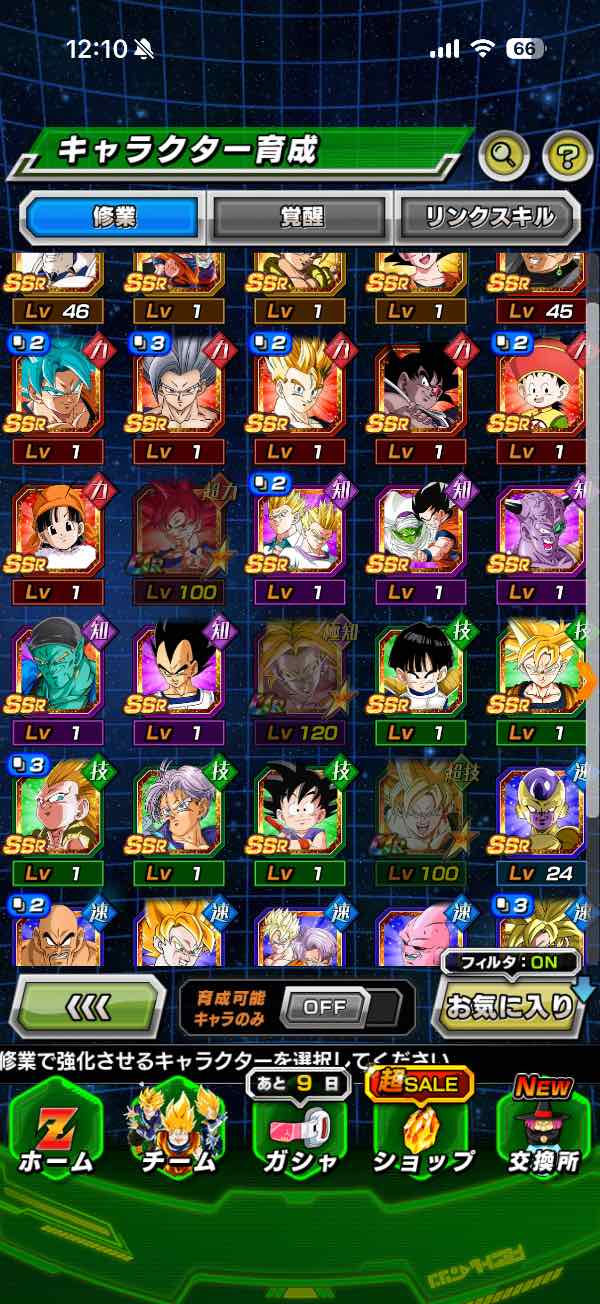Screen dimensions: 600x1304
Task: Choose the Trunks card with green 技 badge
Action: [178, 815]
